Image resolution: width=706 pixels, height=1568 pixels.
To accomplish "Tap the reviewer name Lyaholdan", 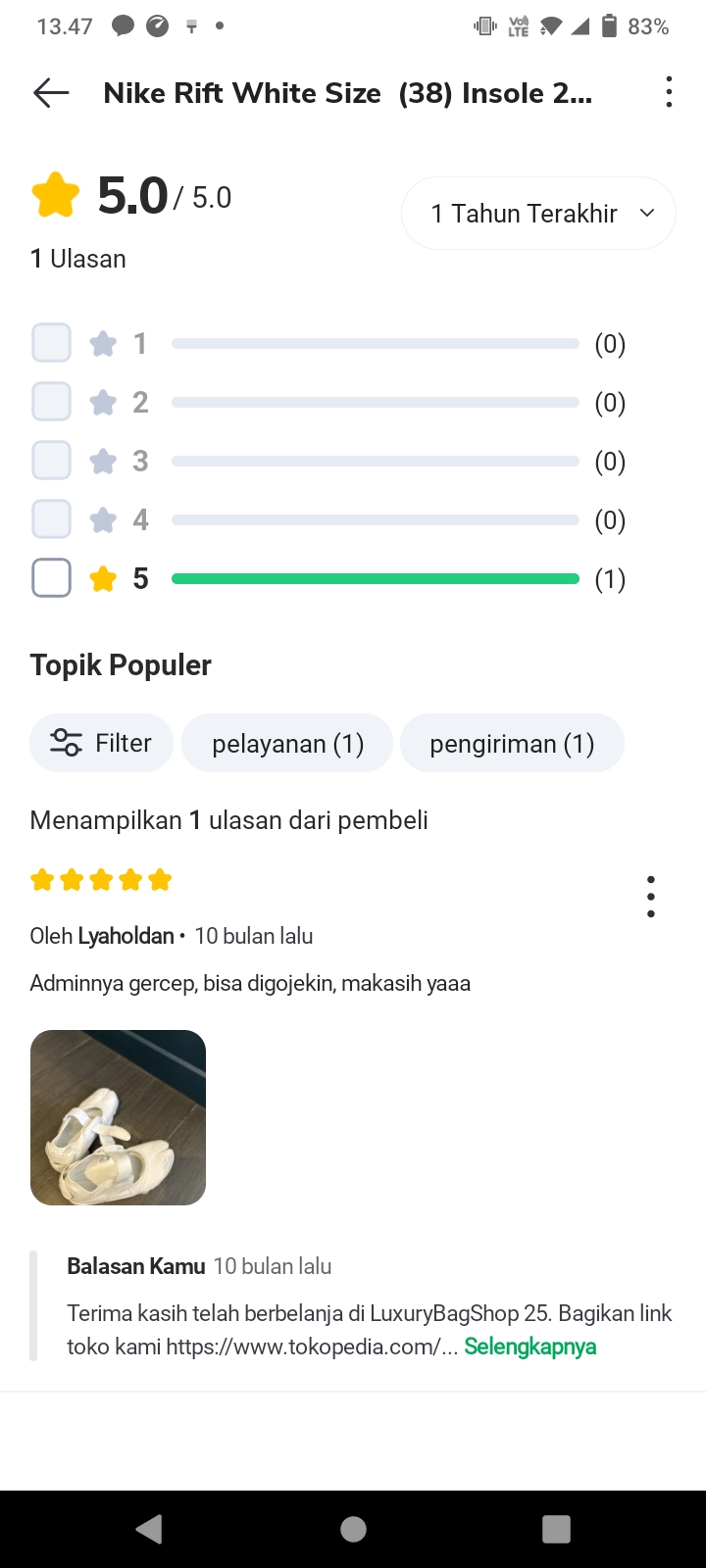I will coord(126,936).
